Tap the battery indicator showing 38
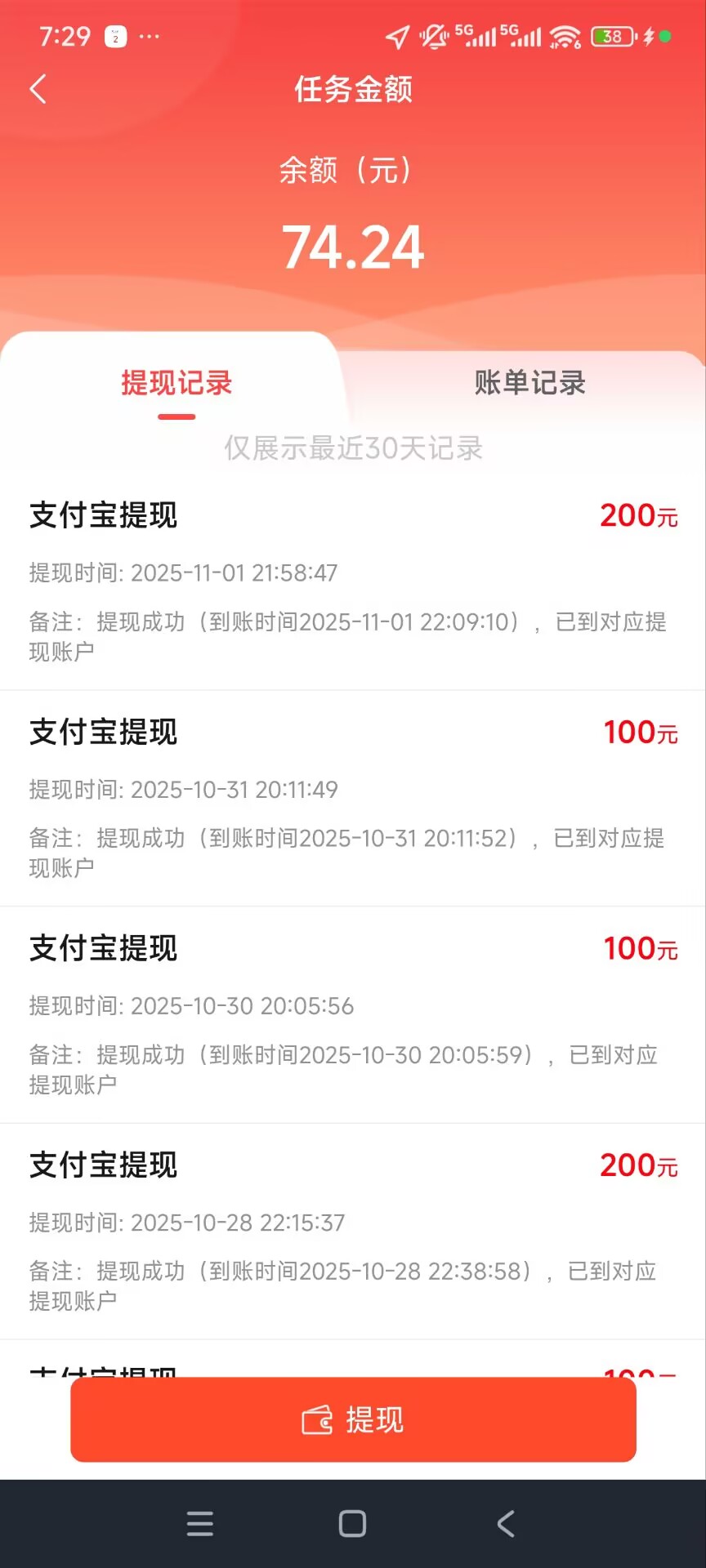This screenshot has width=706, height=1568. point(610,36)
